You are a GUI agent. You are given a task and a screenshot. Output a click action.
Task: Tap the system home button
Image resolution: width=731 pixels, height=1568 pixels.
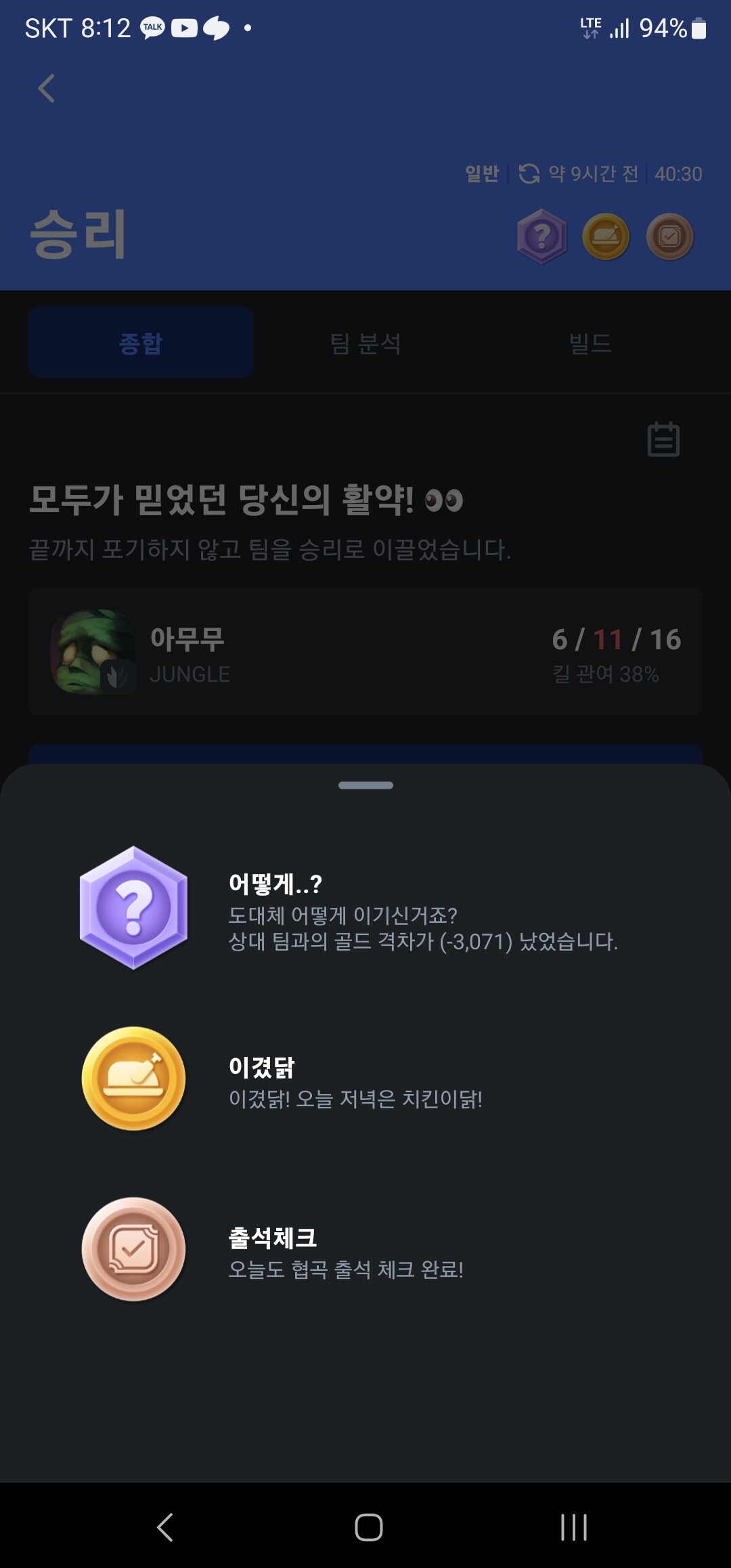coord(368,1527)
